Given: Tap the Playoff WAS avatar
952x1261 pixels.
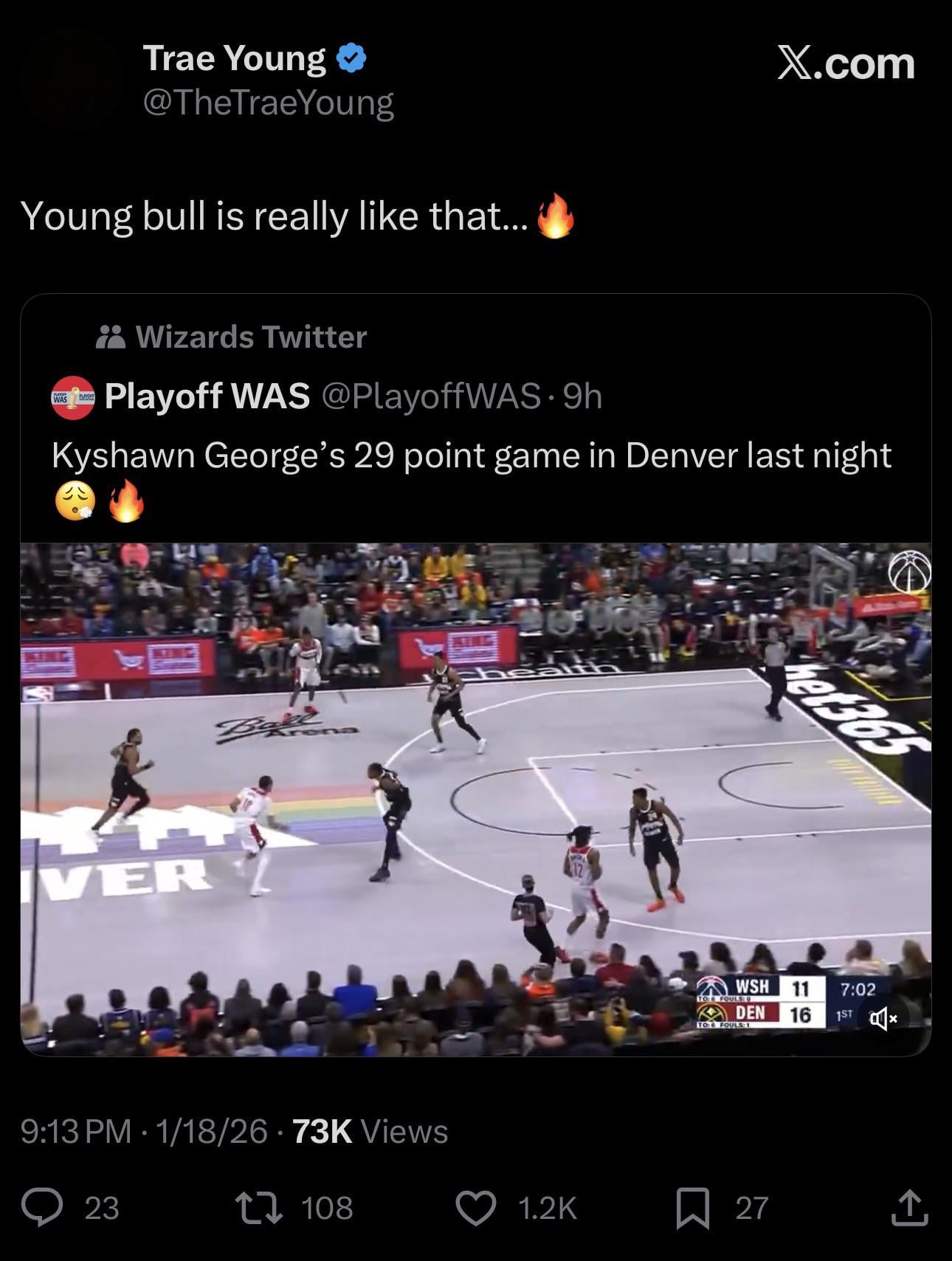Looking at the screenshot, I should click(72, 397).
